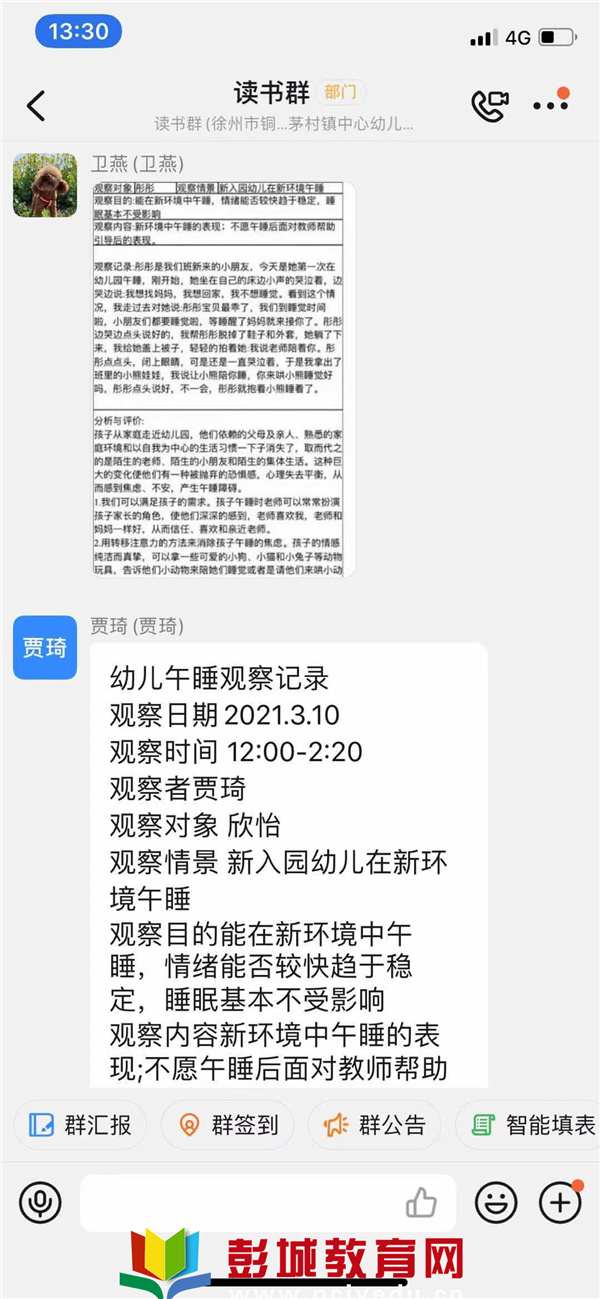Open the emoji picker
600x1299 pixels.
[x=496, y=1202]
